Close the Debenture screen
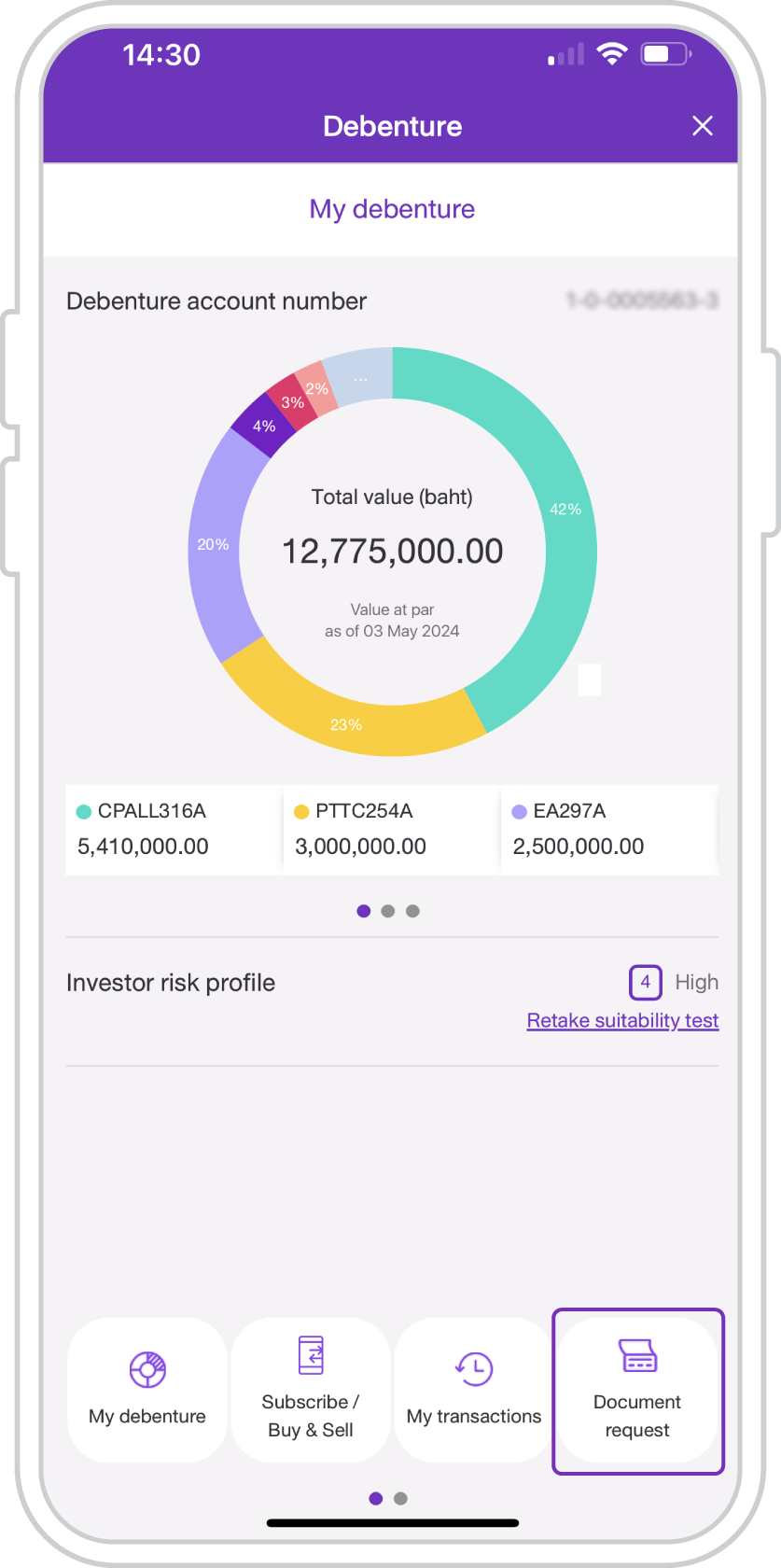The image size is (781, 1568). click(703, 126)
